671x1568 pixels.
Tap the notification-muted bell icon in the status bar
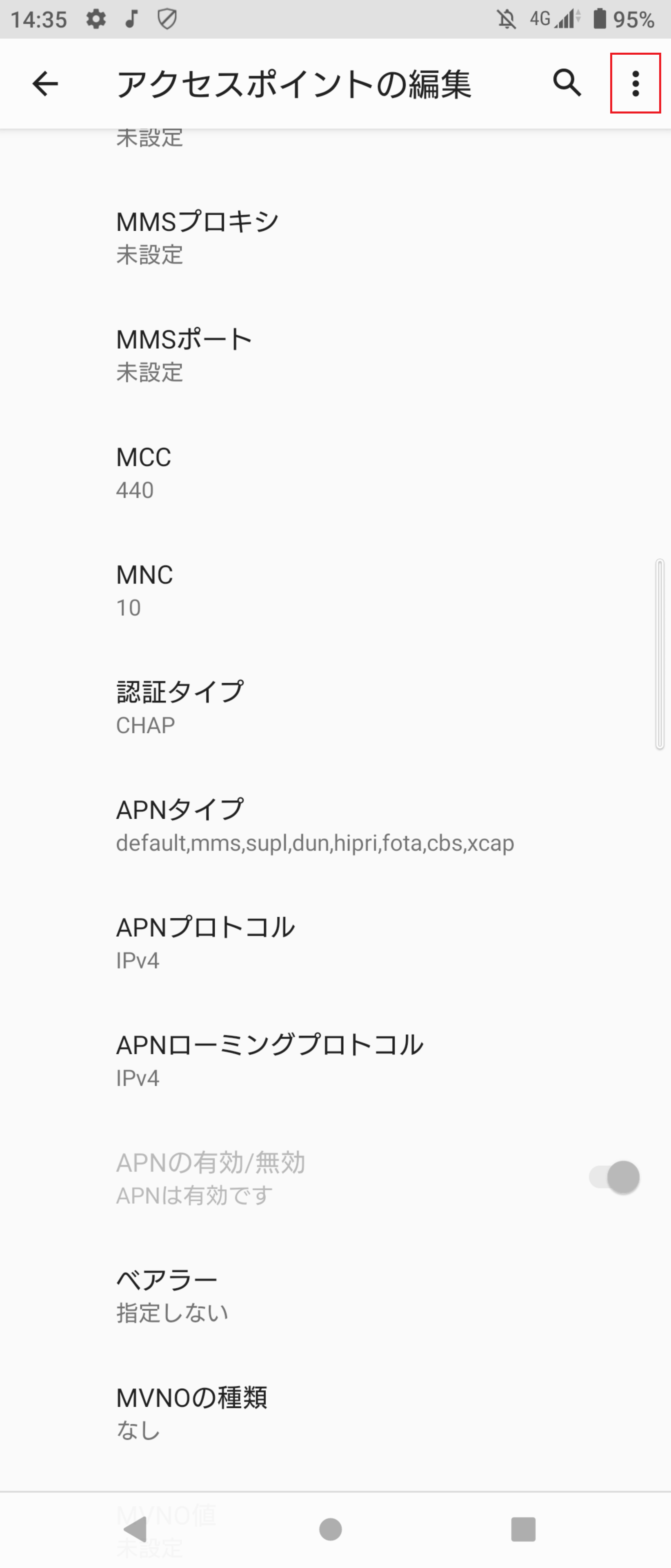pos(507,19)
